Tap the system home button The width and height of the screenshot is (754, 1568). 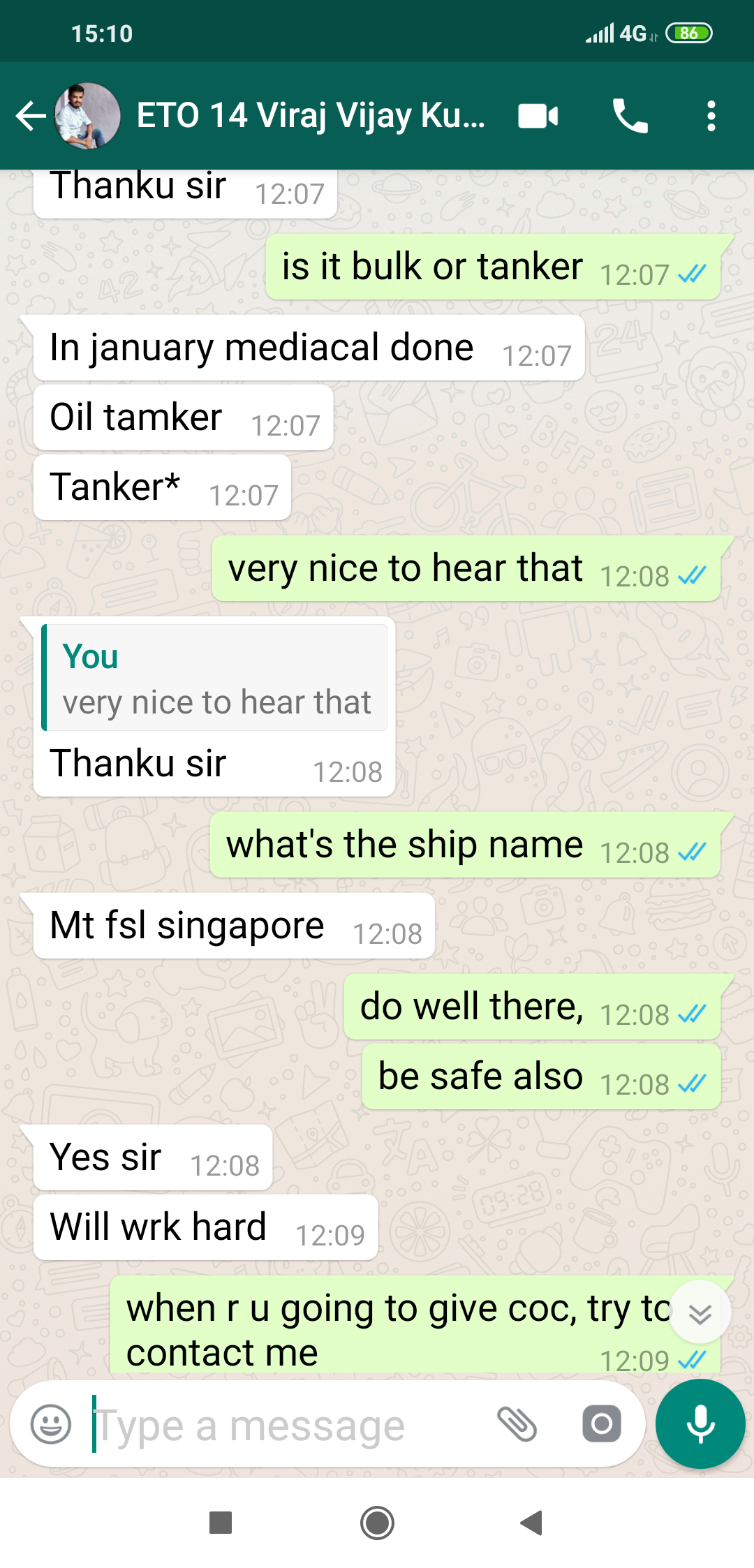pos(377,1523)
